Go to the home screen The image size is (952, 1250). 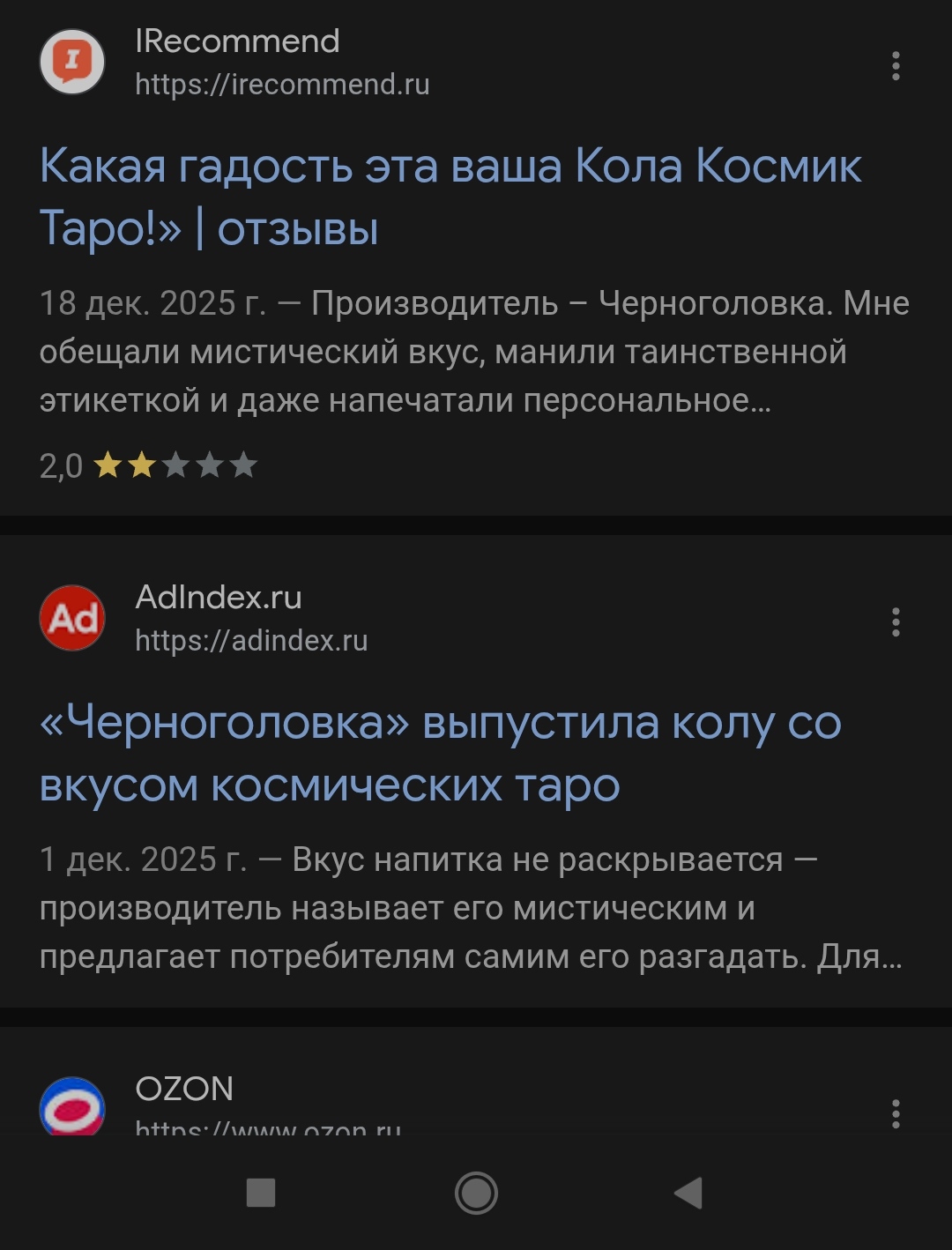476,1193
